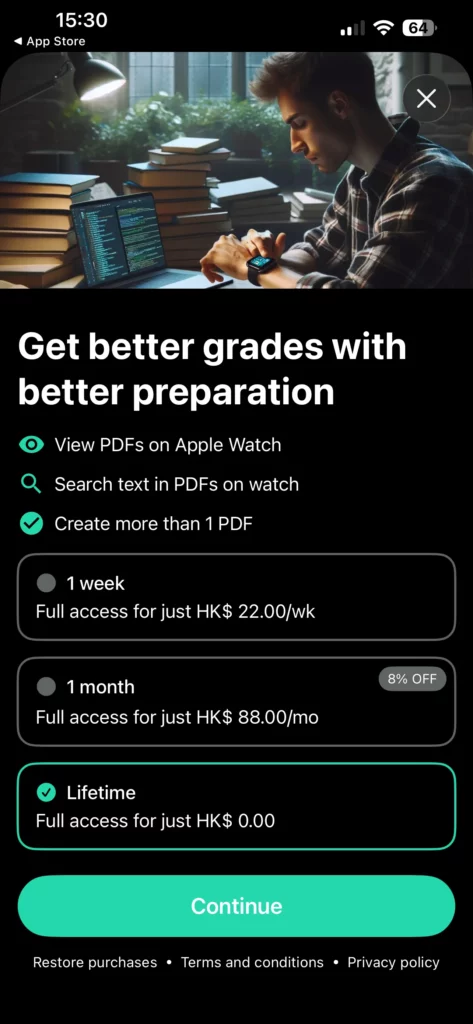The width and height of the screenshot is (473, 1024).
Task: Choose the 1 month subscription option
Action: pyautogui.click(x=236, y=701)
